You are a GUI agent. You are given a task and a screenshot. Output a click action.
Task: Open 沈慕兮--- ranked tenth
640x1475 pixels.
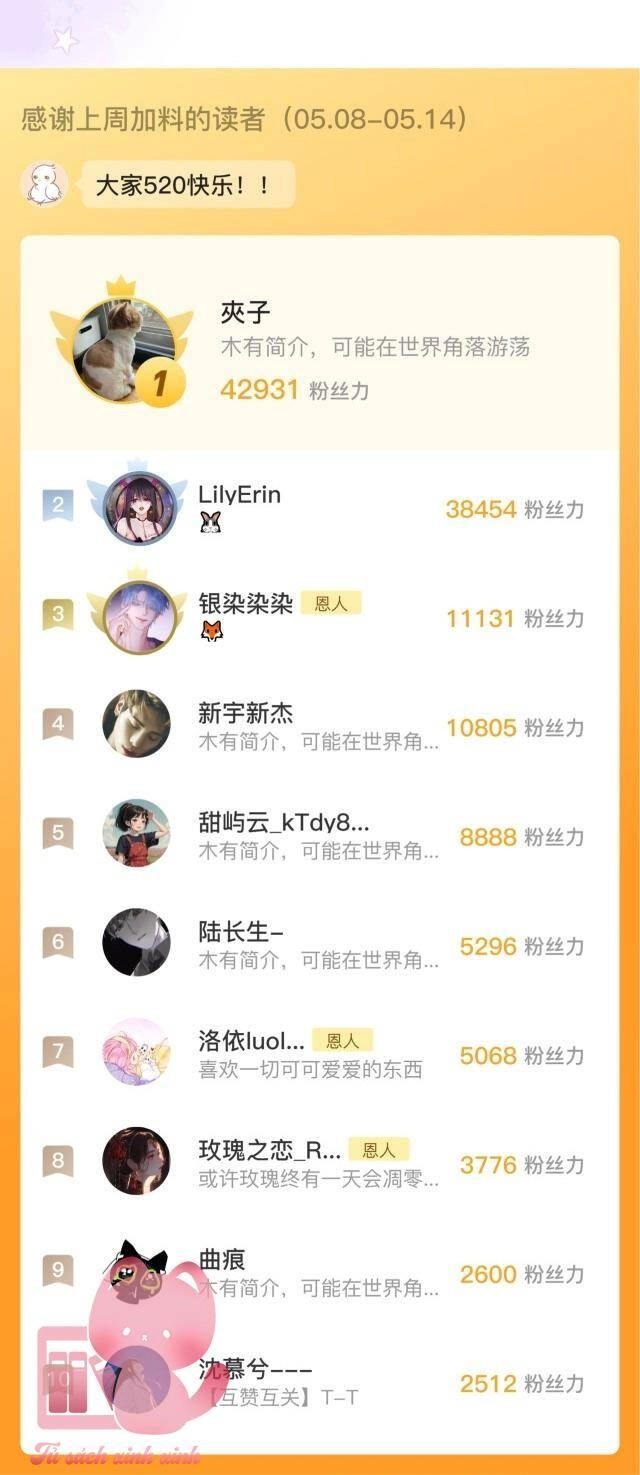click(x=255, y=1370)
